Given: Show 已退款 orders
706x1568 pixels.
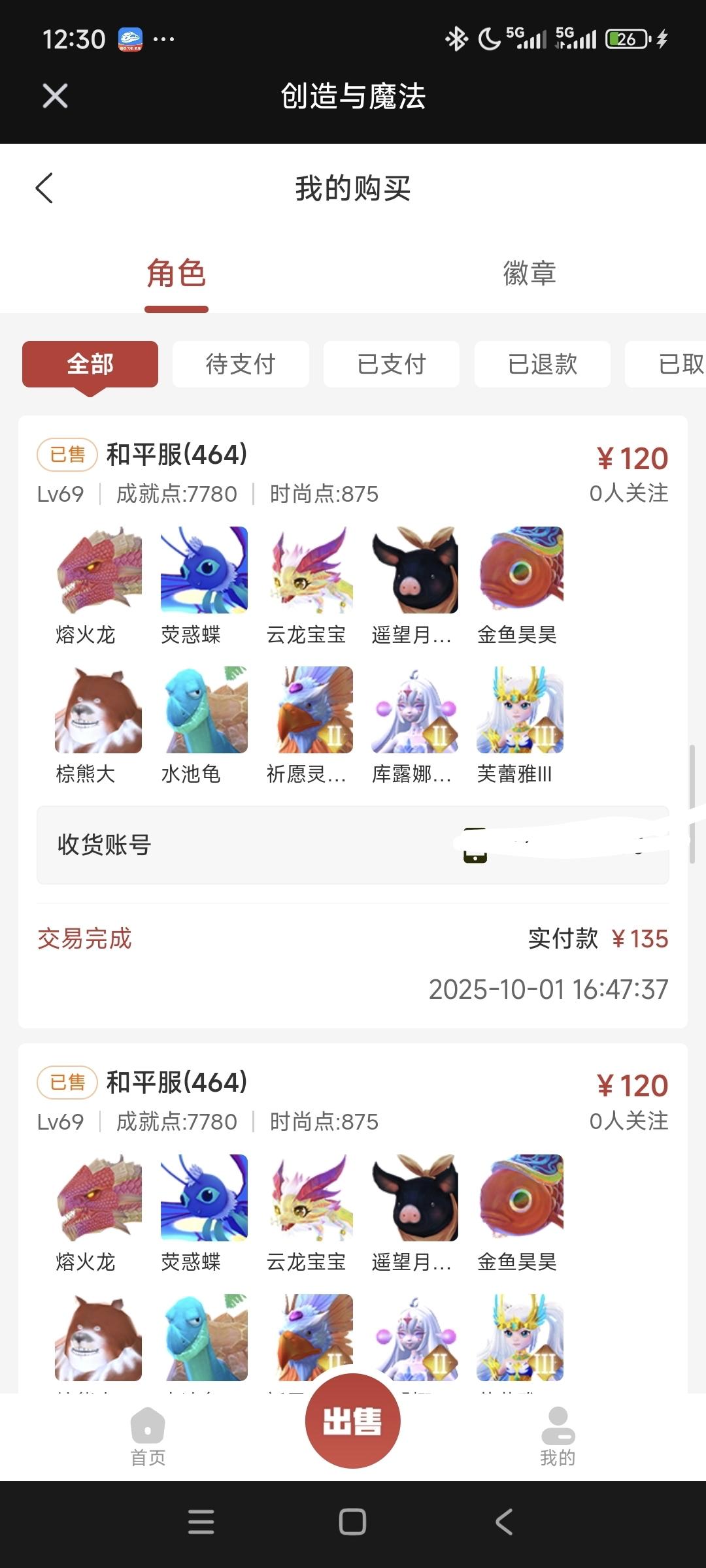Looking at the screenshot, I should pyautogui.click(x=543, y=364).
